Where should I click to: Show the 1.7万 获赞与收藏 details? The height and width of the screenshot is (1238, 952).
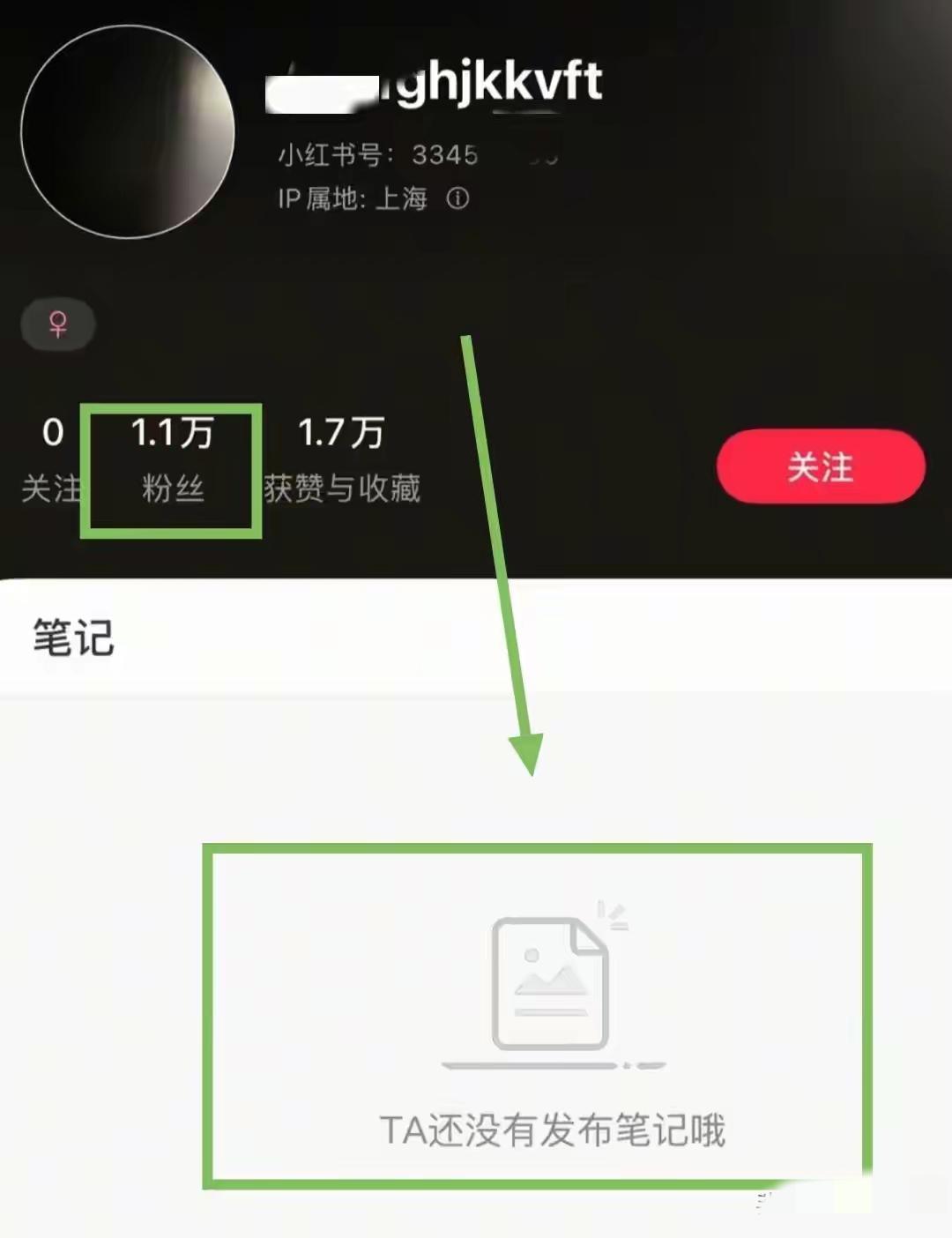click(342, 460)
